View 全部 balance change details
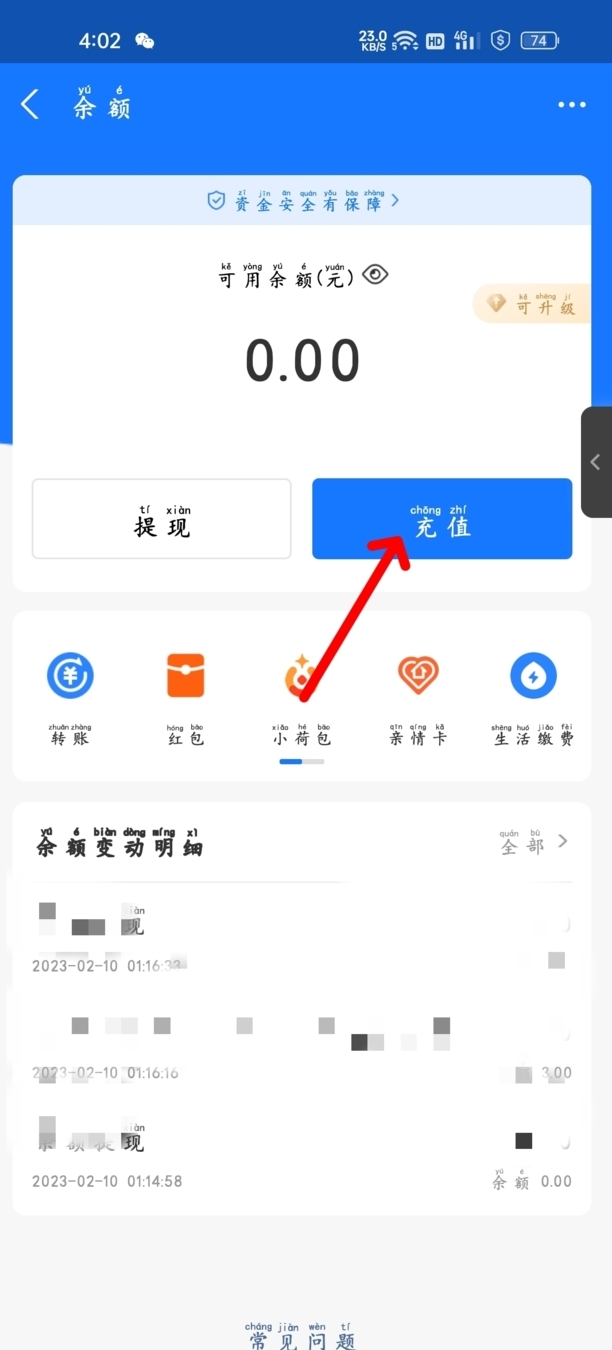 [535, 842]
